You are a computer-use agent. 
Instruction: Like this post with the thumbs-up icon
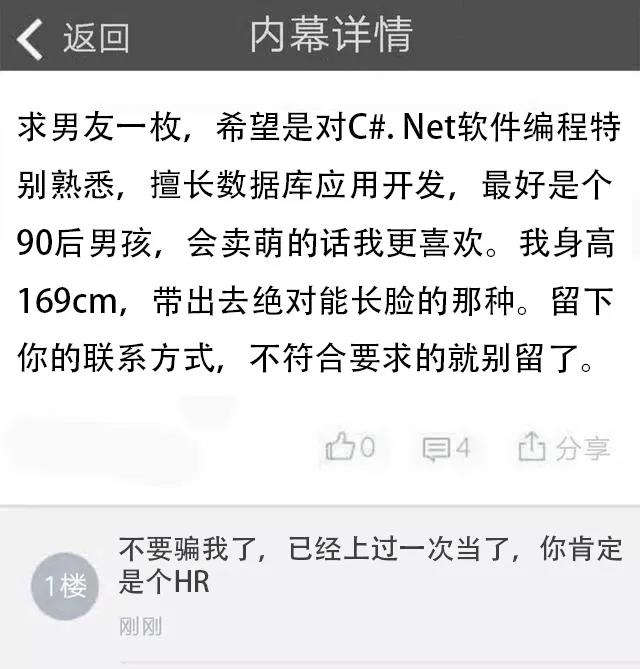point(341,449)
